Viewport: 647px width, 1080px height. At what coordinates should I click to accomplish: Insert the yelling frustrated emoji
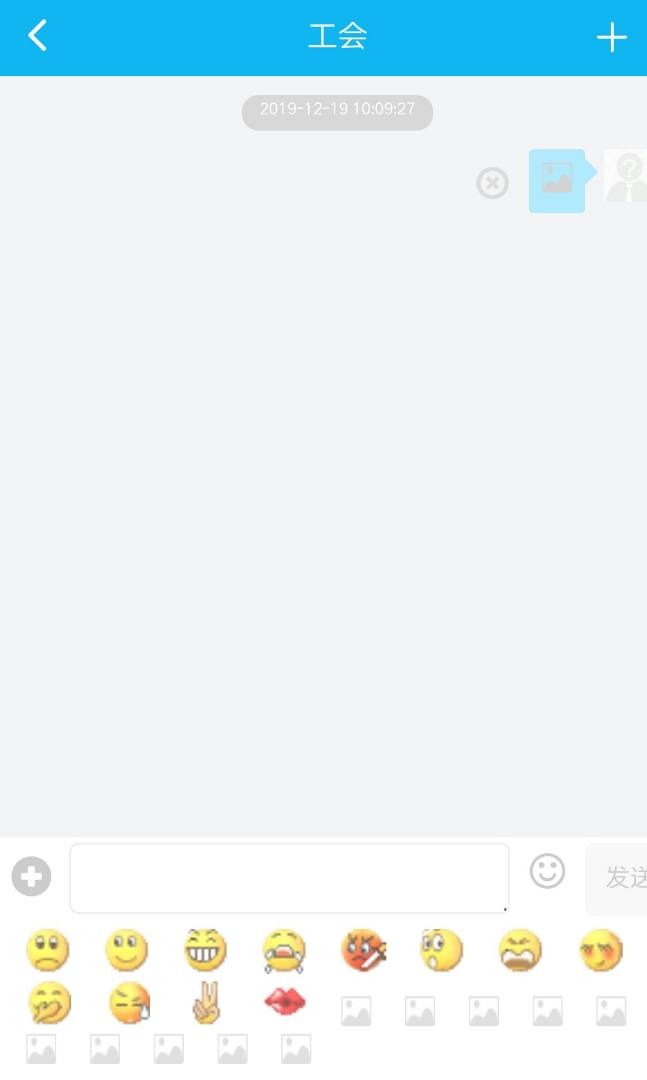(x=520, y=950)
